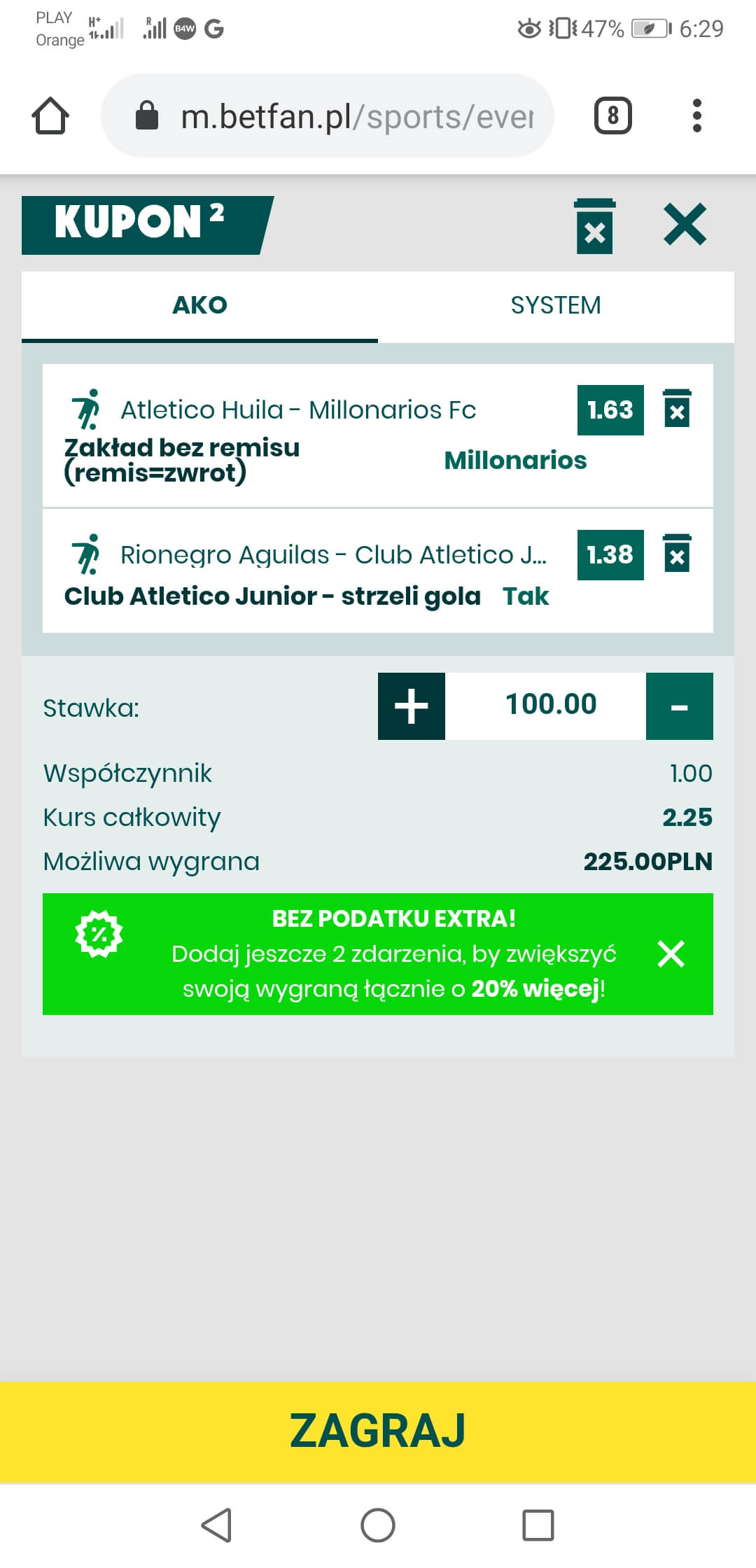Screen dimensions: 756x1568
Task: Go back with the system back button
Action: point(217,1525)
